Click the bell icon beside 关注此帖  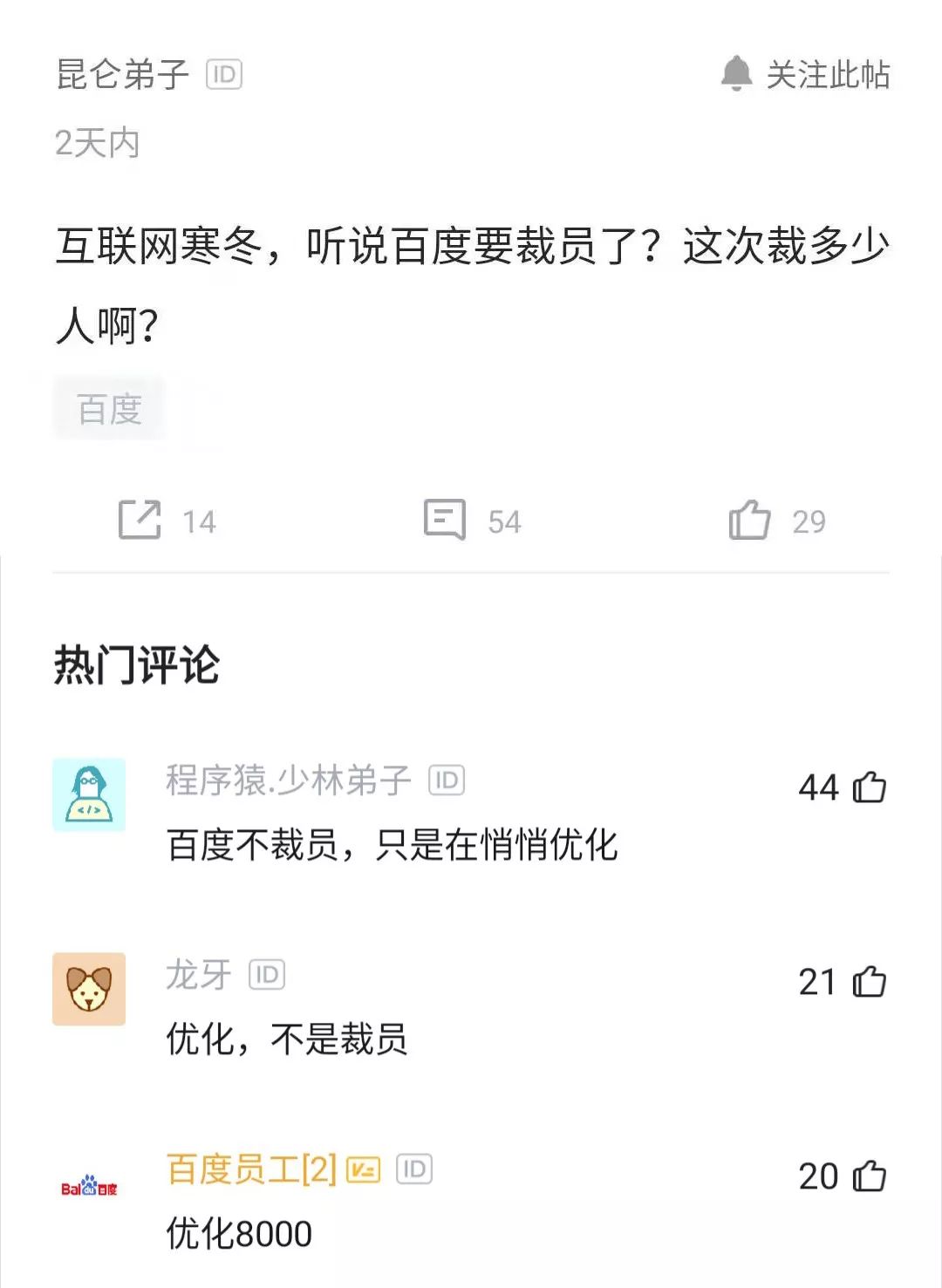point(737,75)
